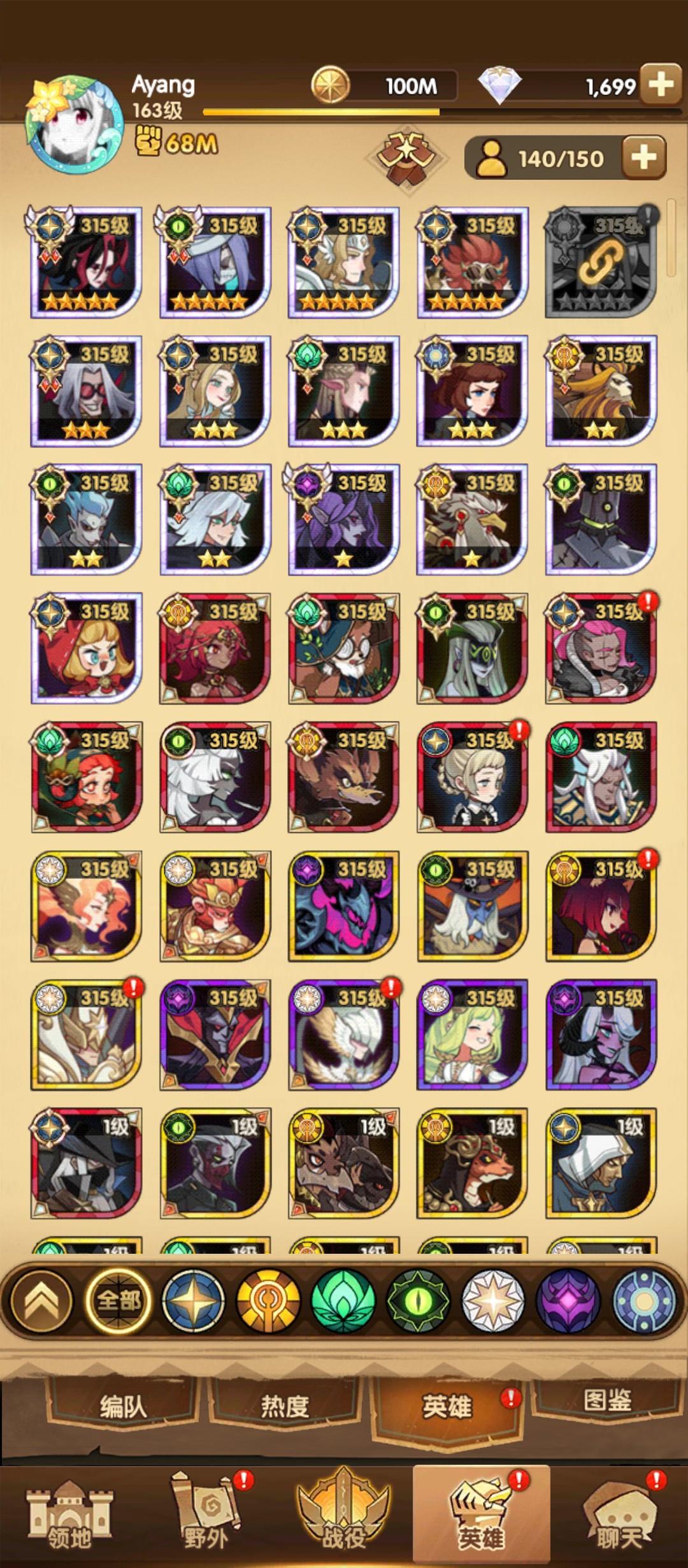Filter heroes by the green eye faction

coord(417,1300)
